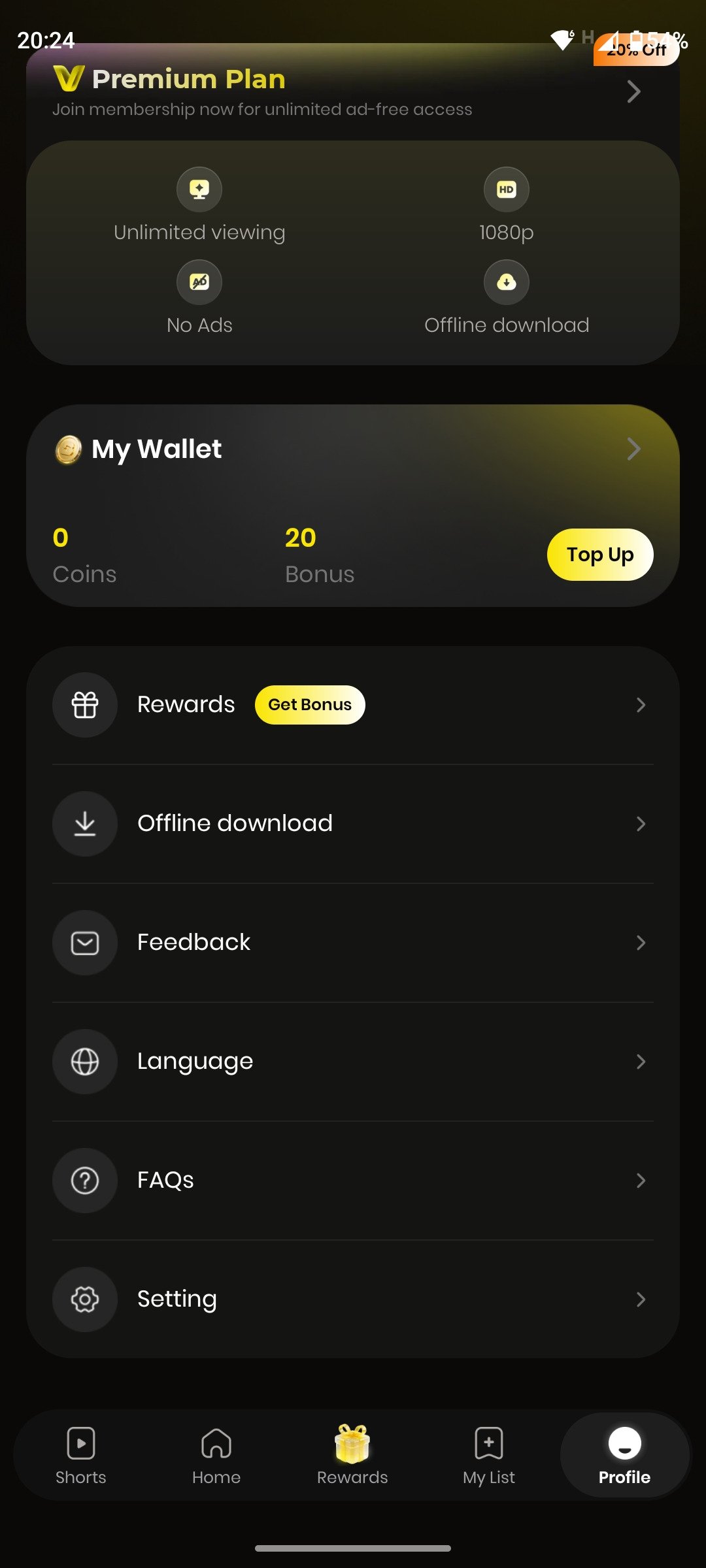
Task: Open the Rewards row
Action: pos(353,705)
